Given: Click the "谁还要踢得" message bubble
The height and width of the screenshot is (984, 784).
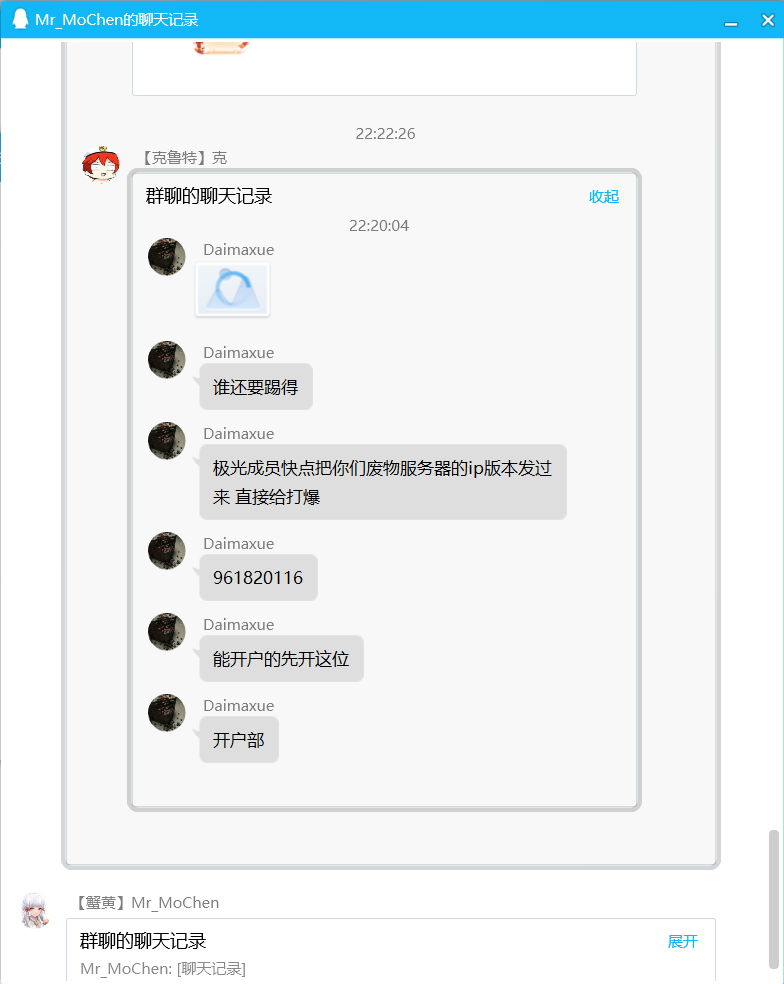Looking at the screenshot, I should [x=256, y=386].
